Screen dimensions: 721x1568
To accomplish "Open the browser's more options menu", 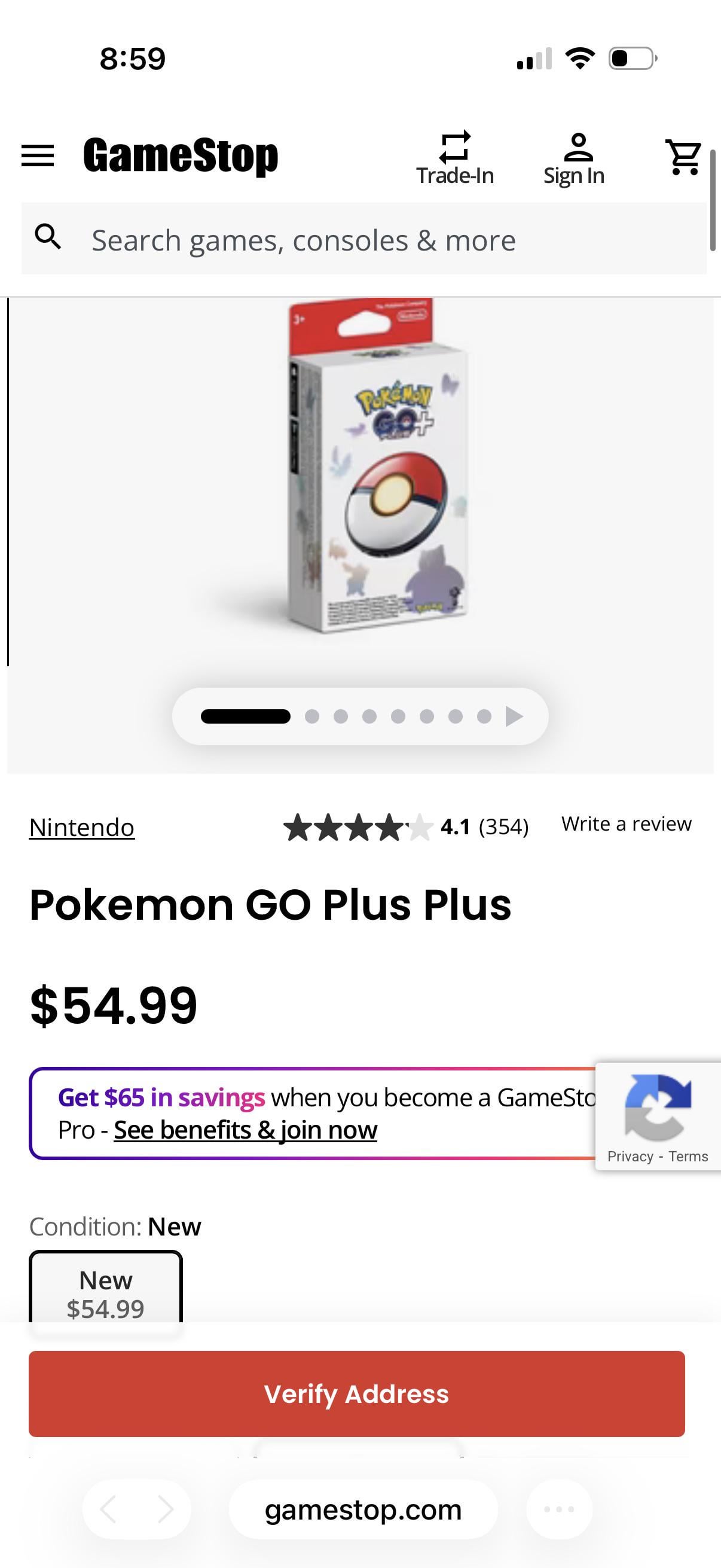I will click(559, 1509).
